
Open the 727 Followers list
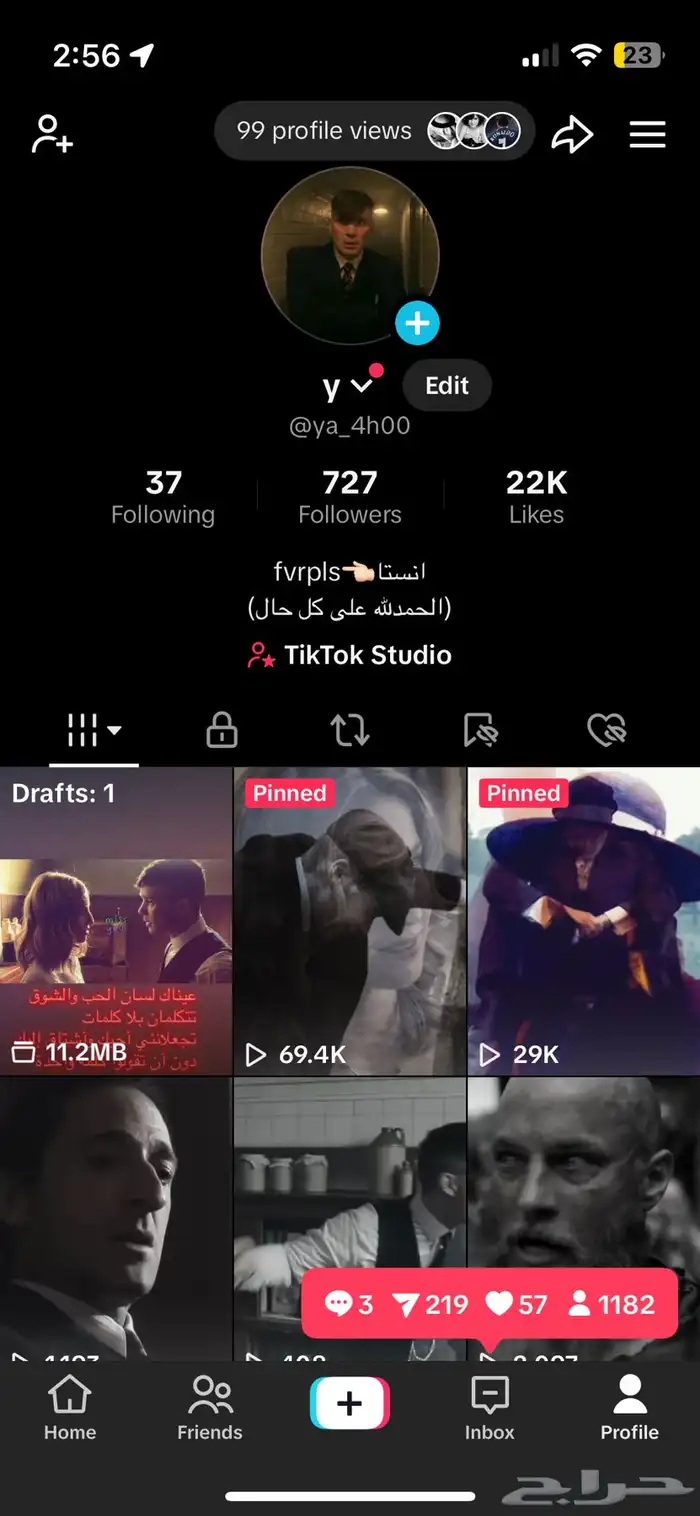349,497
